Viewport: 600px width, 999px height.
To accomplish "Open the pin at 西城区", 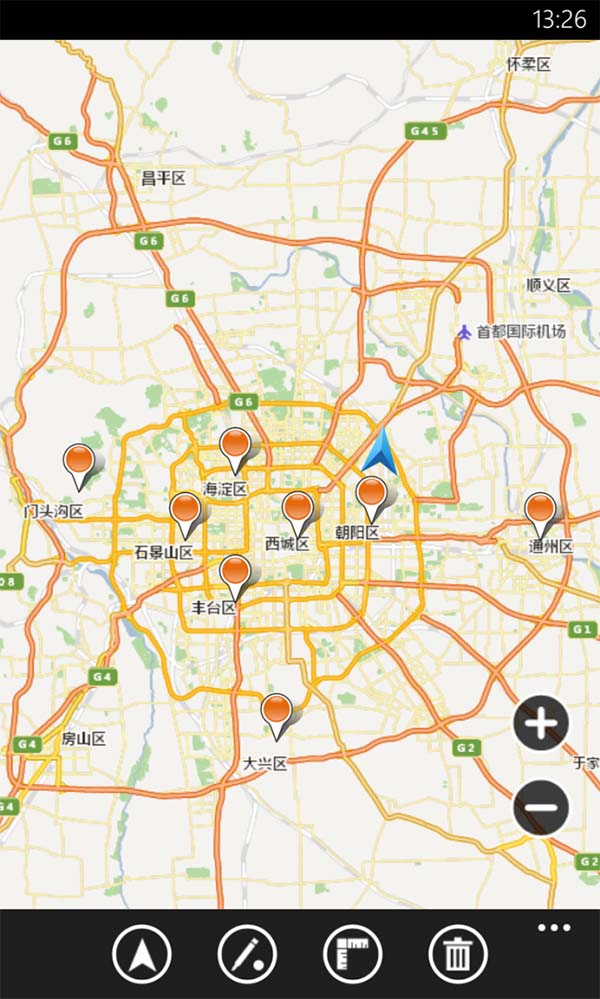I will [x=298, y=514].
